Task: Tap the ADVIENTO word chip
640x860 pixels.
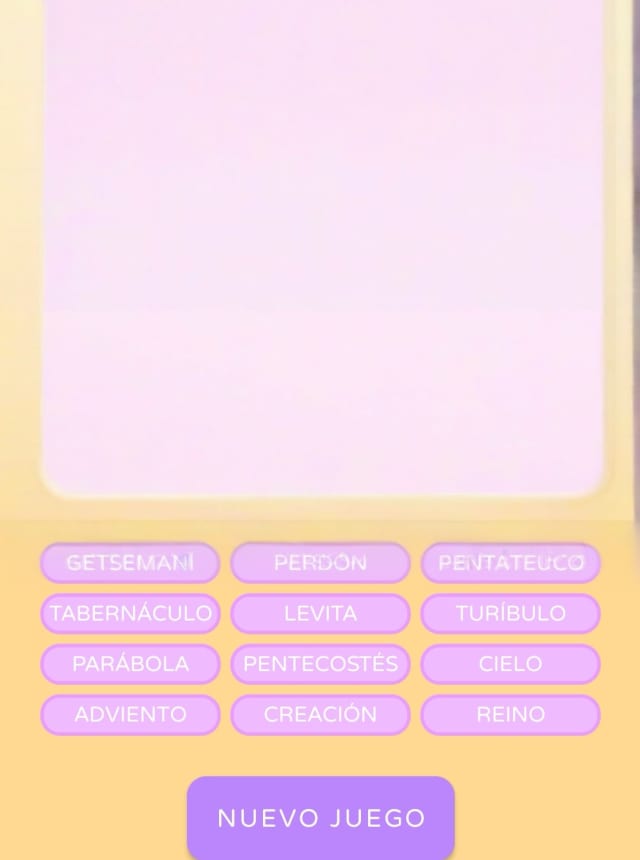Action: [130, 715]
